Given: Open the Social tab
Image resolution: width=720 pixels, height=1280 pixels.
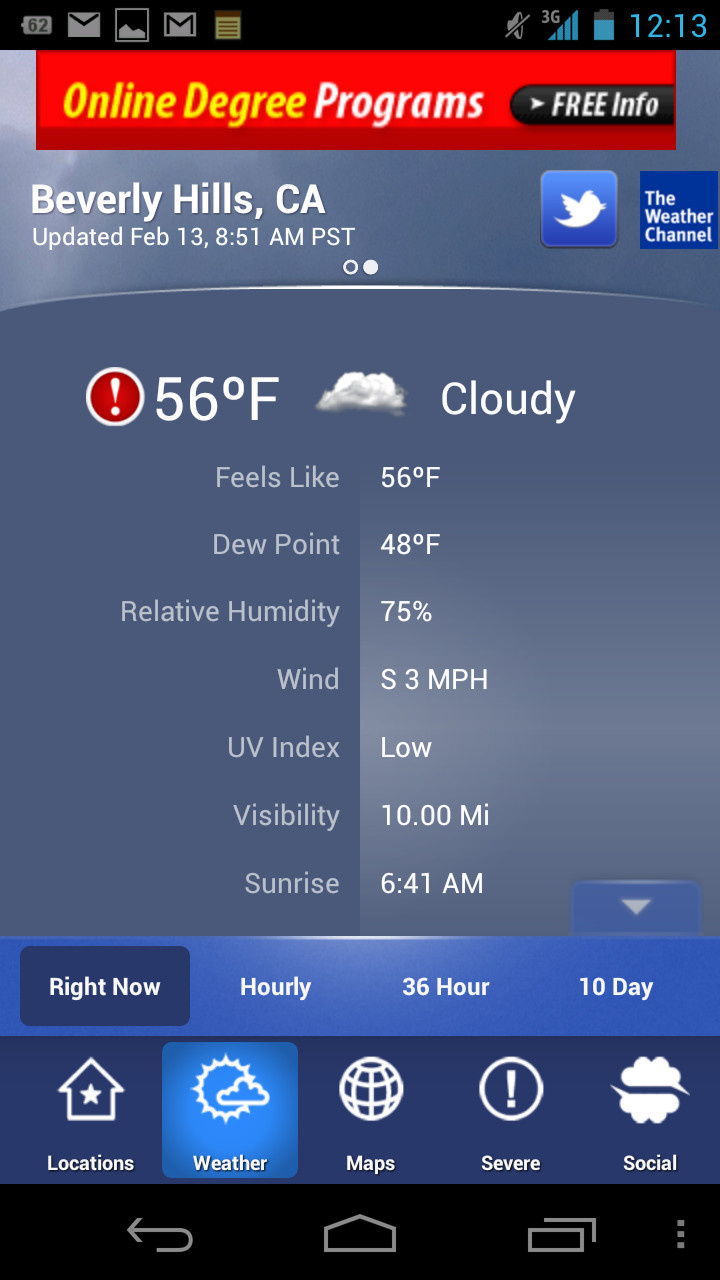Looking at the screenshot, I should [x=650, y=1112].
